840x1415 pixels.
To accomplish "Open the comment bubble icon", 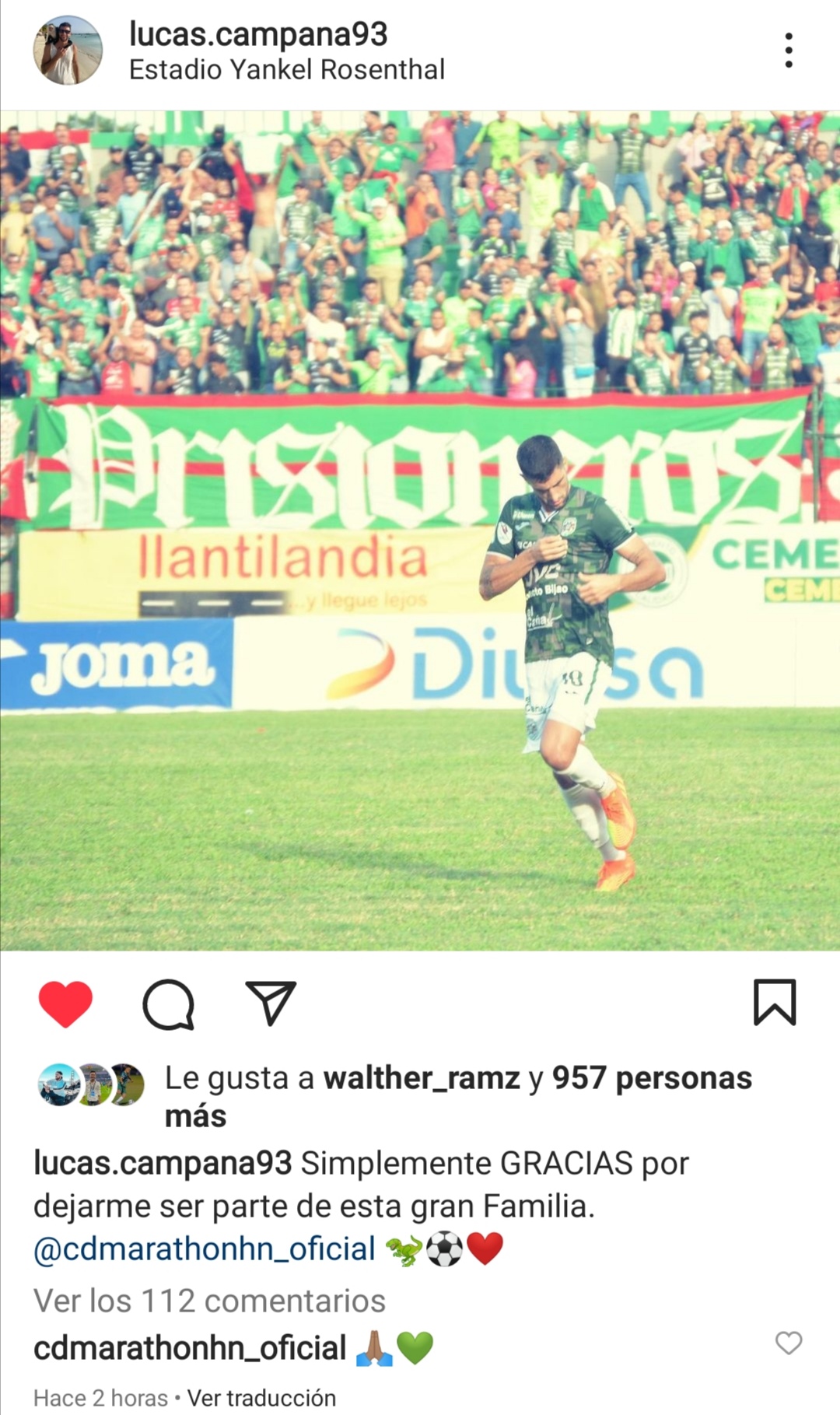I will 168,1003.
